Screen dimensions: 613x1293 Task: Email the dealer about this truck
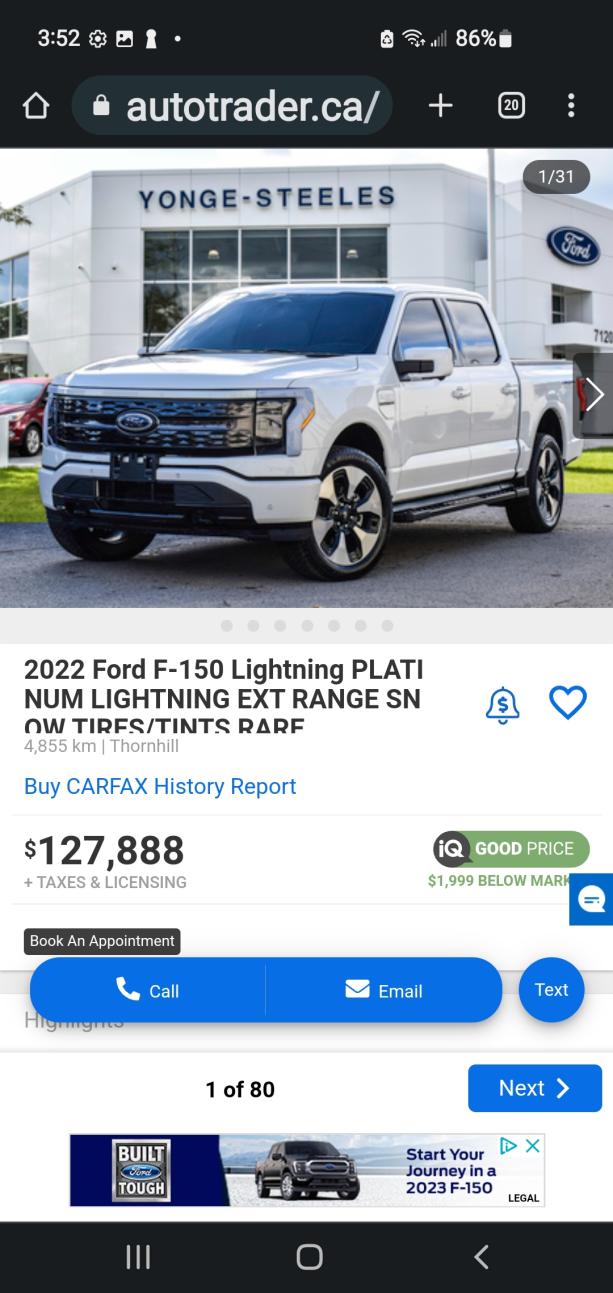click(x=384, y=990)
